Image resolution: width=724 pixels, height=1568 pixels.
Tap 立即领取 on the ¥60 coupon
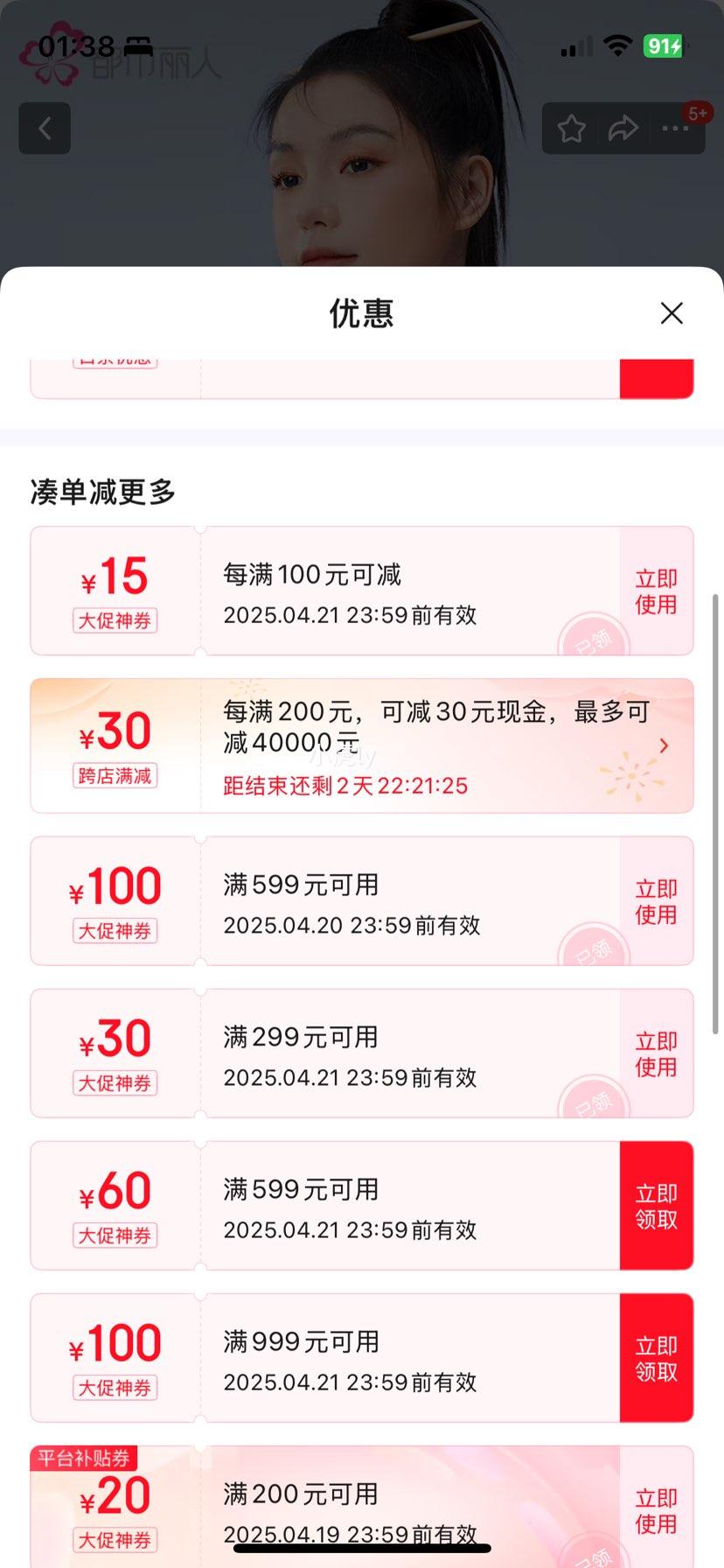click(656, 1205)
